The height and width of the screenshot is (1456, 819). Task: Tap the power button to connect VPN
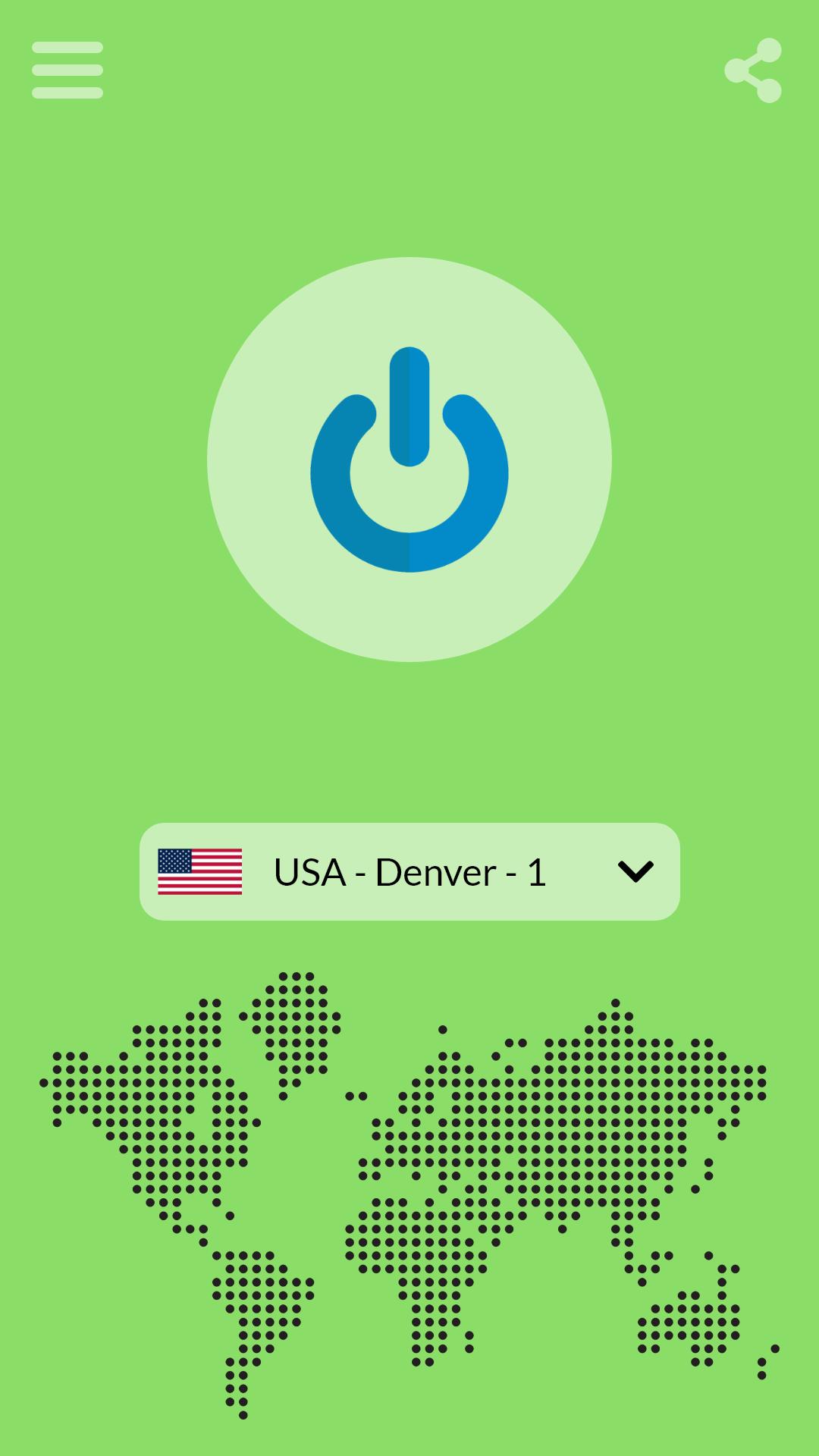(409, 460)
